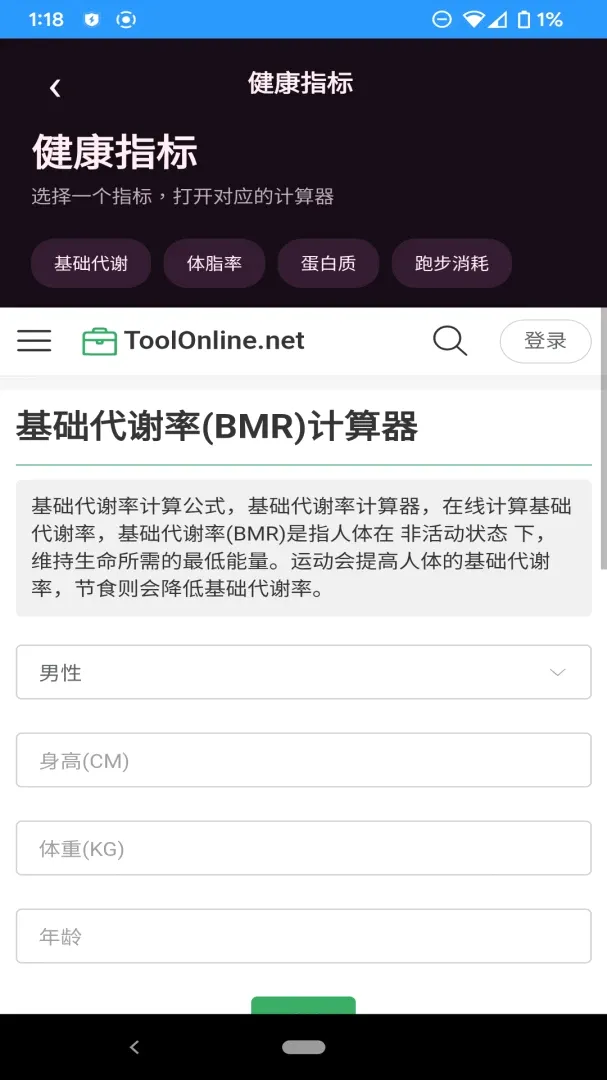The height and width of the screenshot is (1080, 607).
Task: Tap the ToolOnline.net logo link
Action: [193, 341]
